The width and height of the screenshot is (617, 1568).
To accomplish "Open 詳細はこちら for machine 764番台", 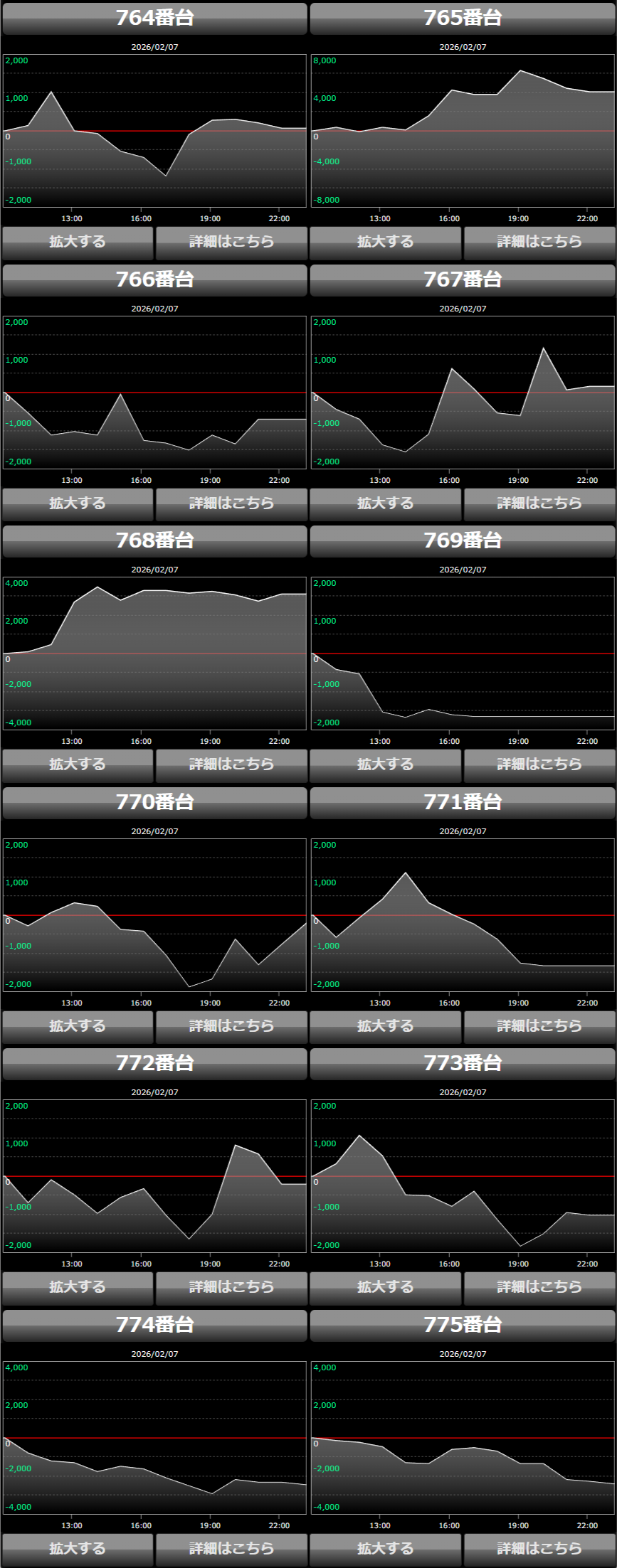I will [231, 242].
